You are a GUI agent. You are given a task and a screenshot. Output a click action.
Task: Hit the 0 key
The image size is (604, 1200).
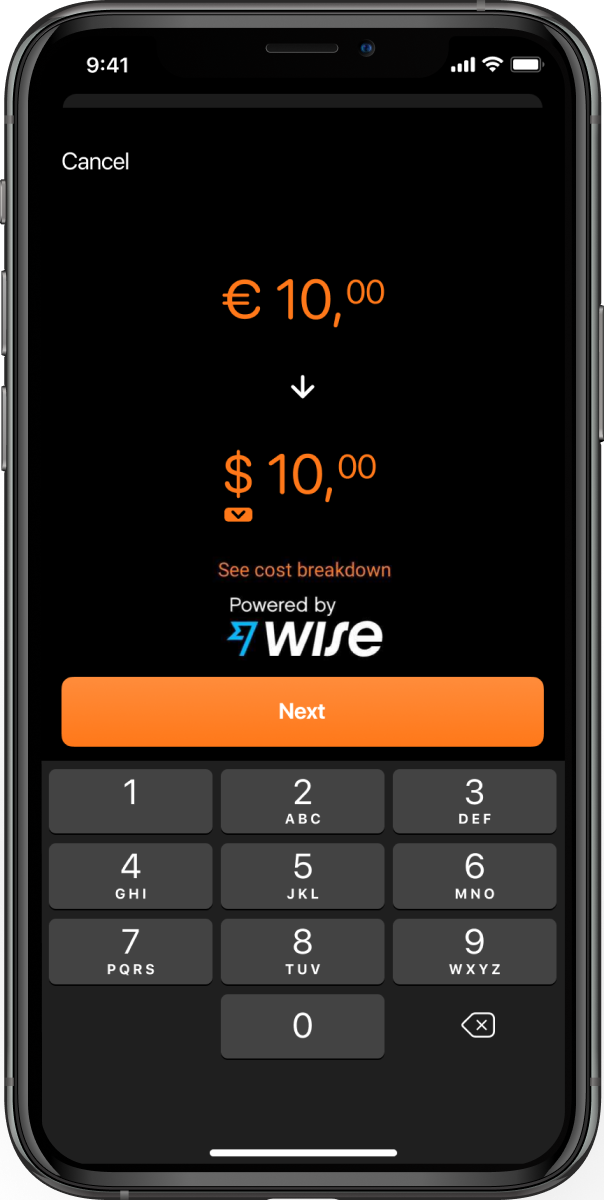coord(302,1026)
